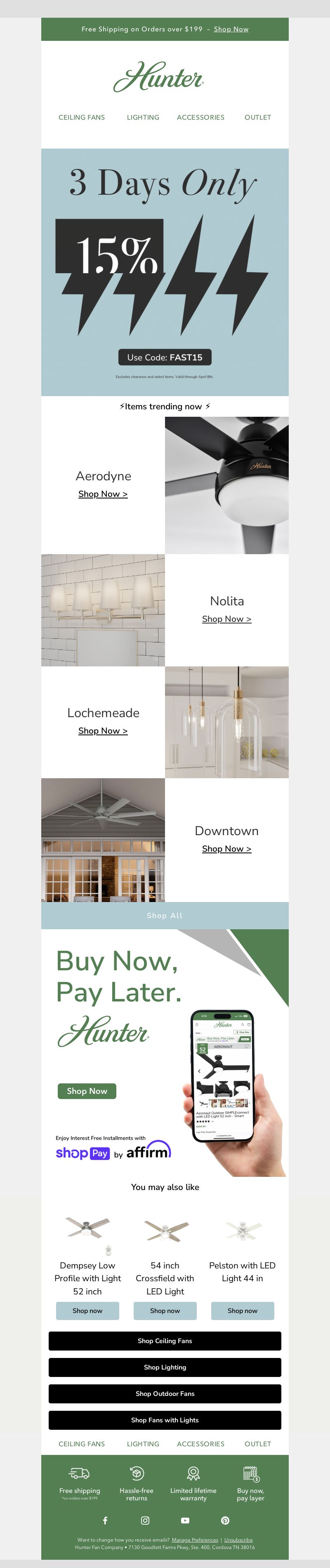Tap Shop Now under Nolita
The width and height of the screenshot is (330, 1568).
pyautogui.click(x=226, y=619)
